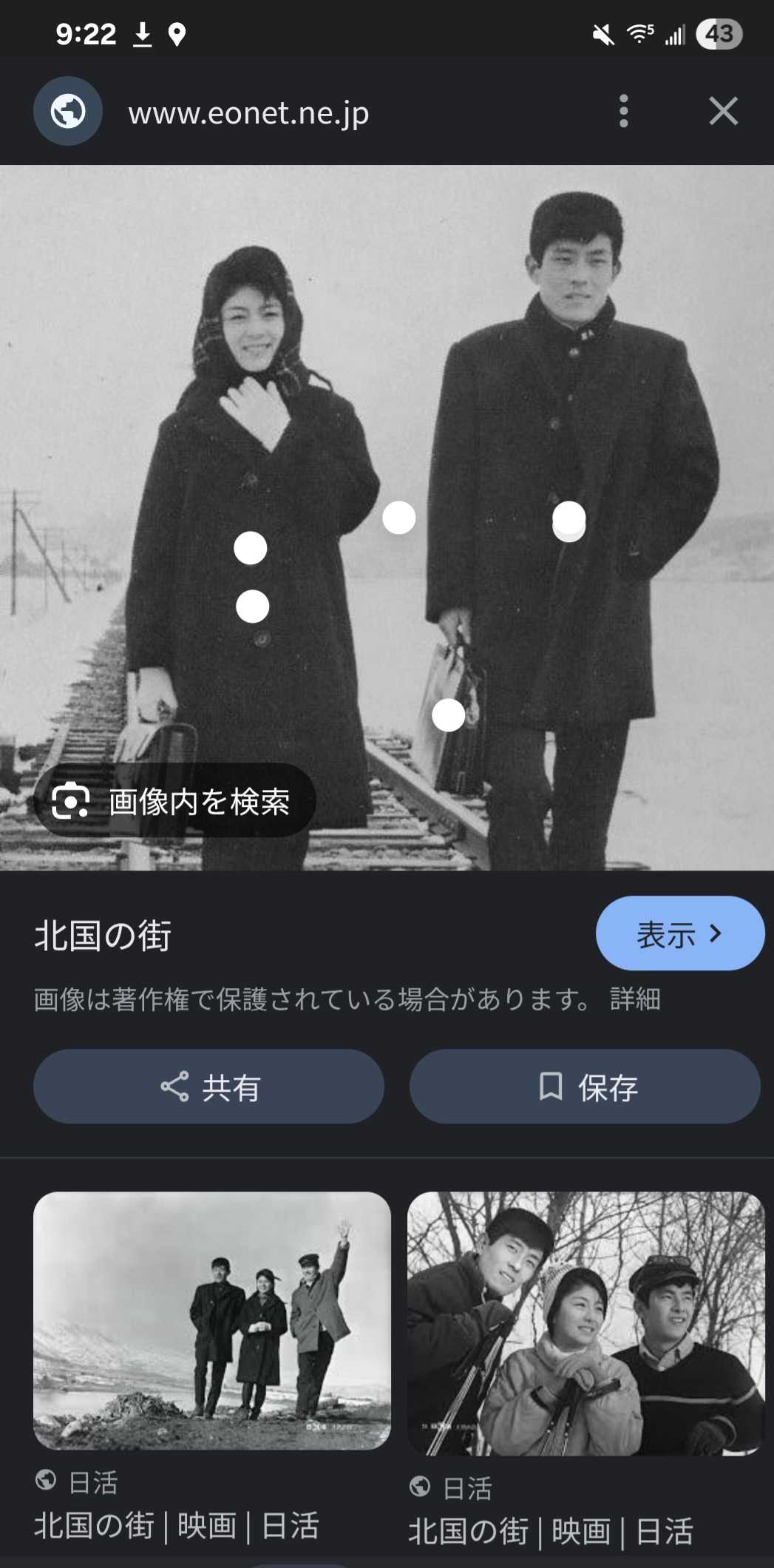Open related image of three people waving outdoors
Screen dimensions: 774x1568
point(212,1320)
